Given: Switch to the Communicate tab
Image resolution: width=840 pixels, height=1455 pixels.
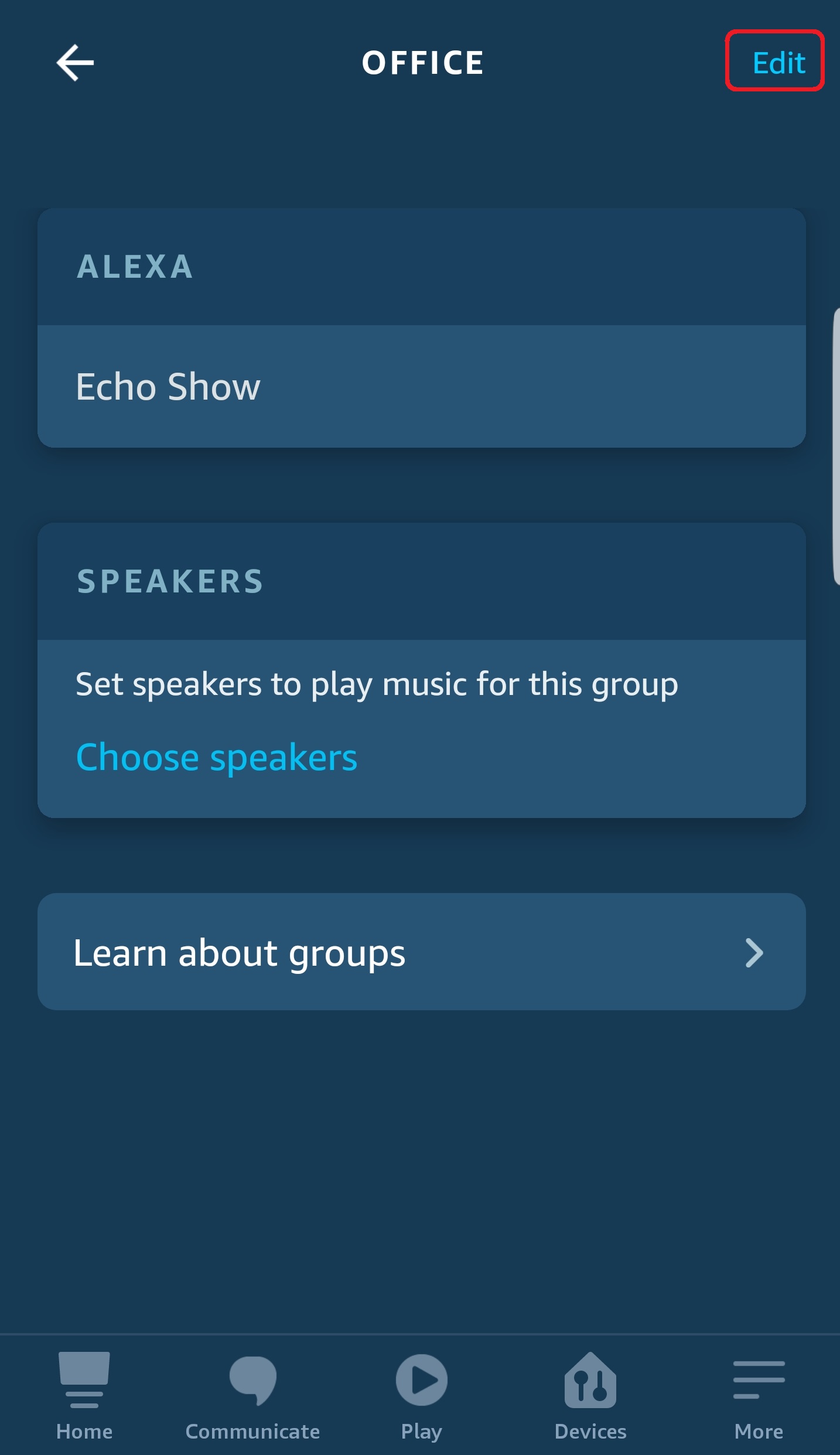Looking at the screenshot, I should pyautogui.click(x=252, y=1395).
